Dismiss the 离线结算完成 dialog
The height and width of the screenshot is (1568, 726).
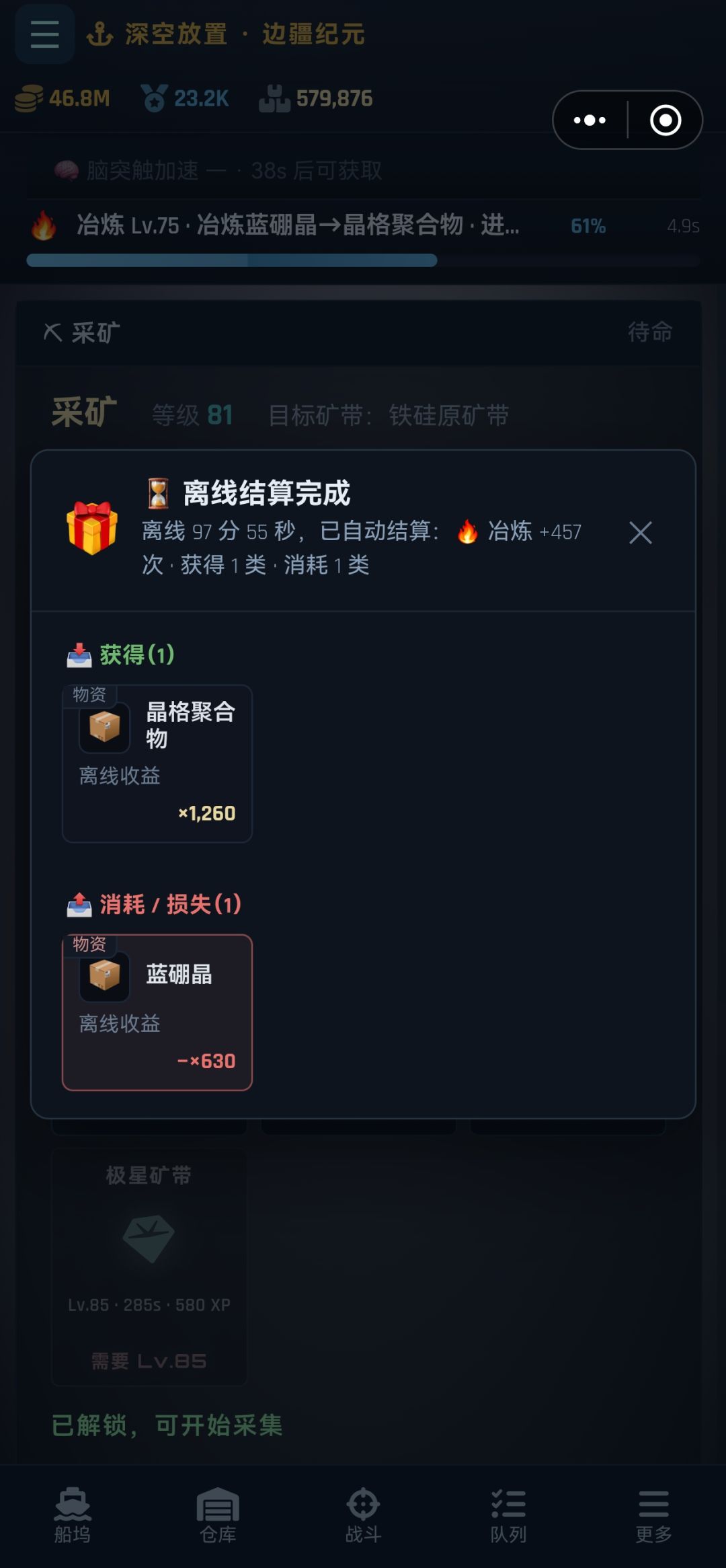pos(640,532)
